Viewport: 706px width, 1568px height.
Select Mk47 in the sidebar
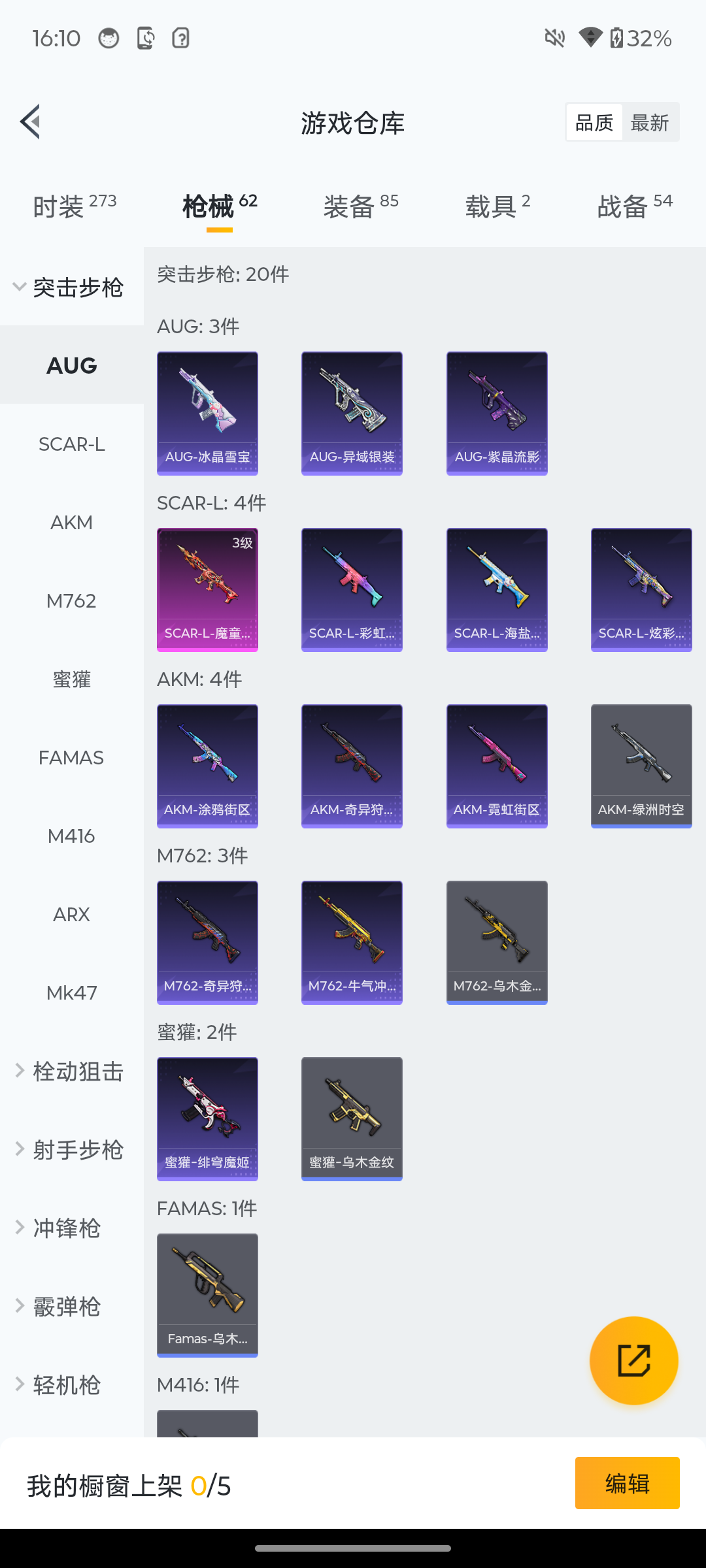[x=71, y=993]
